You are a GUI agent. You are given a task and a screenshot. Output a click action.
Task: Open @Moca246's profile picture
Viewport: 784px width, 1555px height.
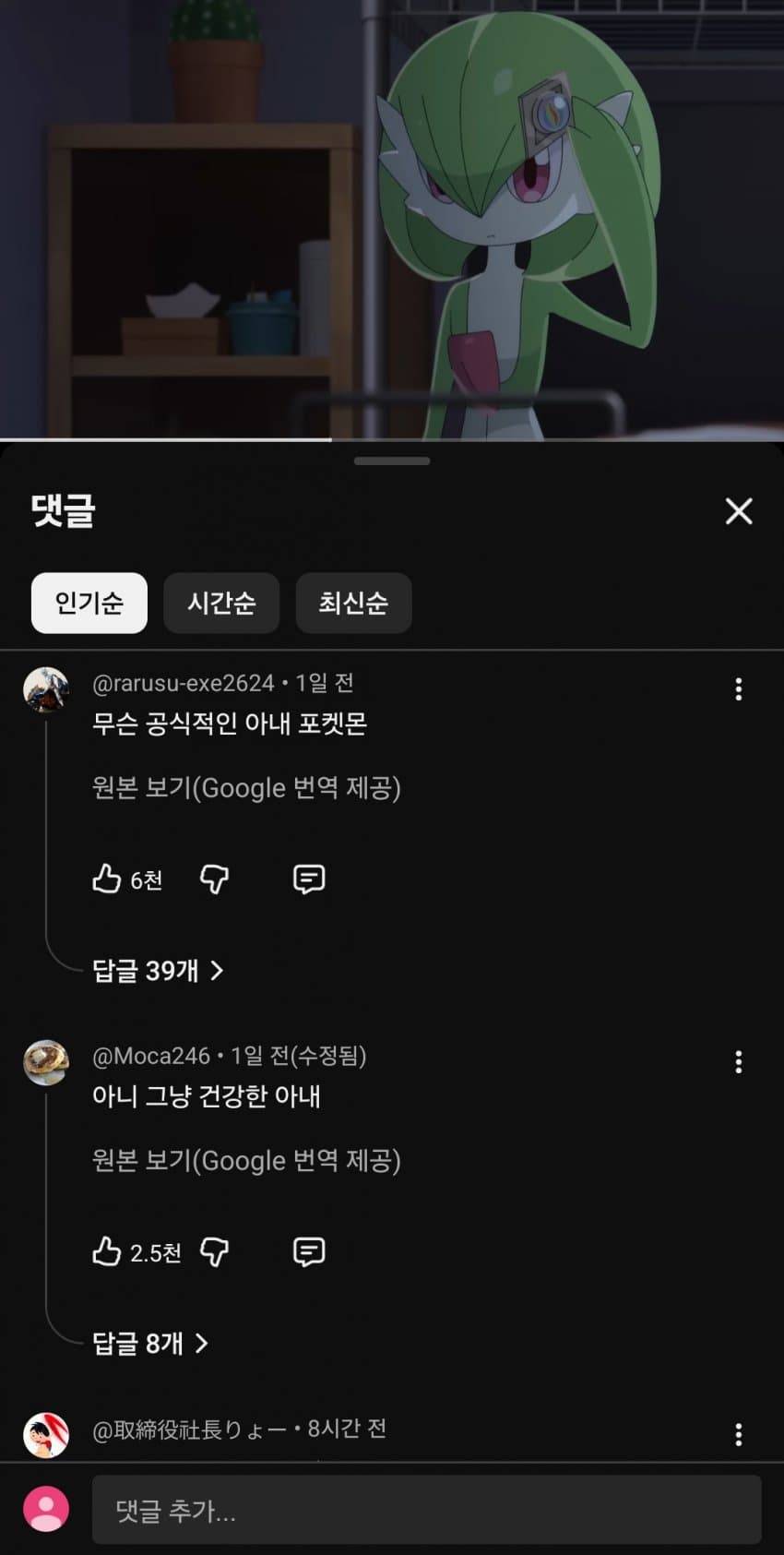pyautogui.click(x=46, y=1063)
